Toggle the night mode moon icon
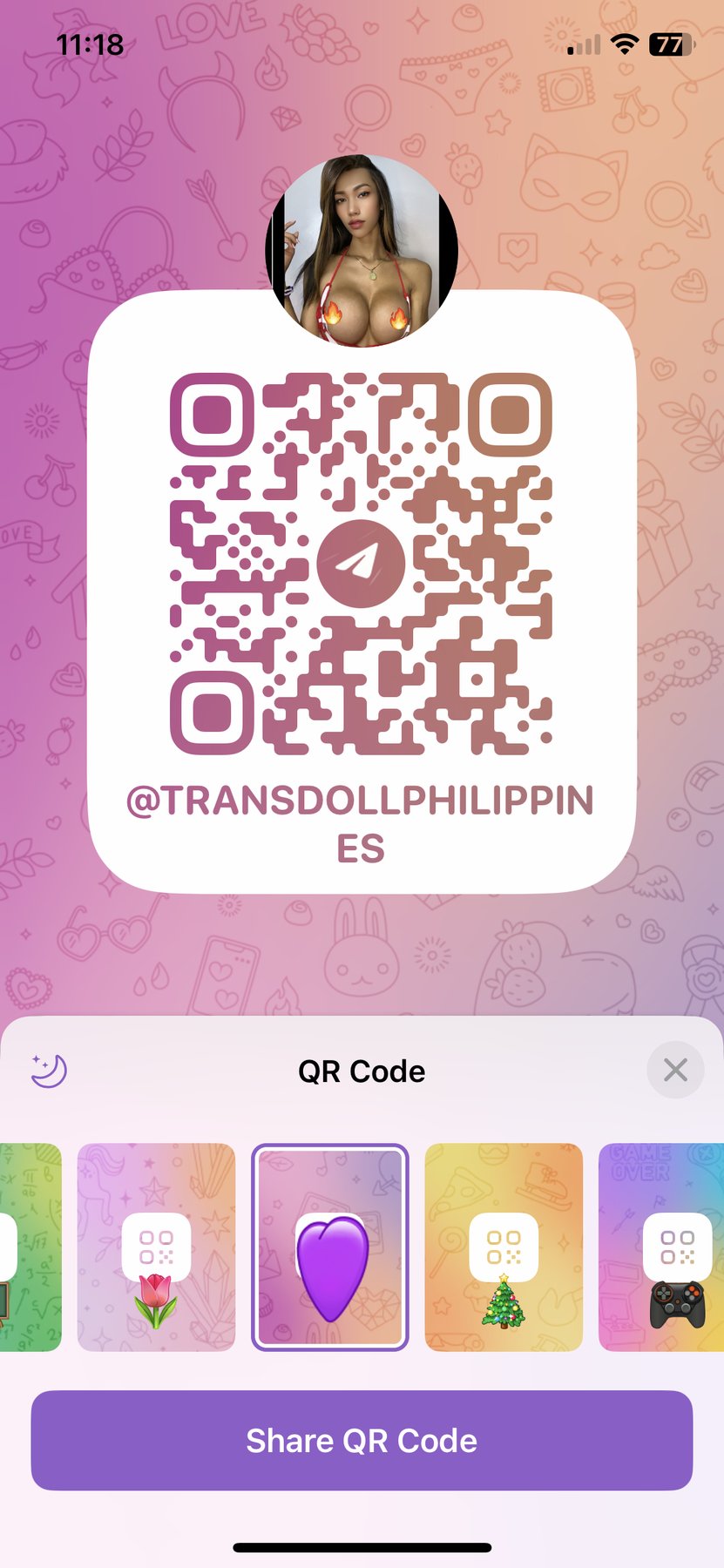This screenshot has width=724, height=1568. point(49,1071)
